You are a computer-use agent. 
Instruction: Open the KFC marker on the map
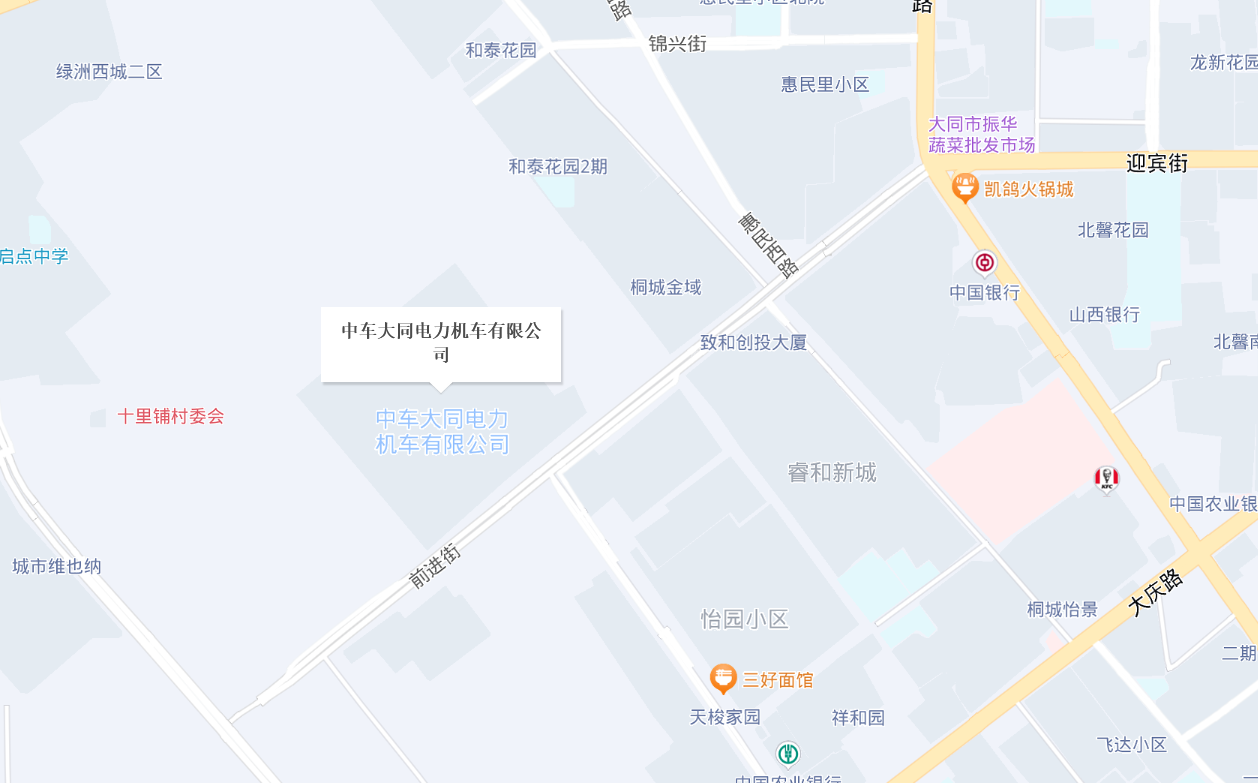click(1106, 479)
